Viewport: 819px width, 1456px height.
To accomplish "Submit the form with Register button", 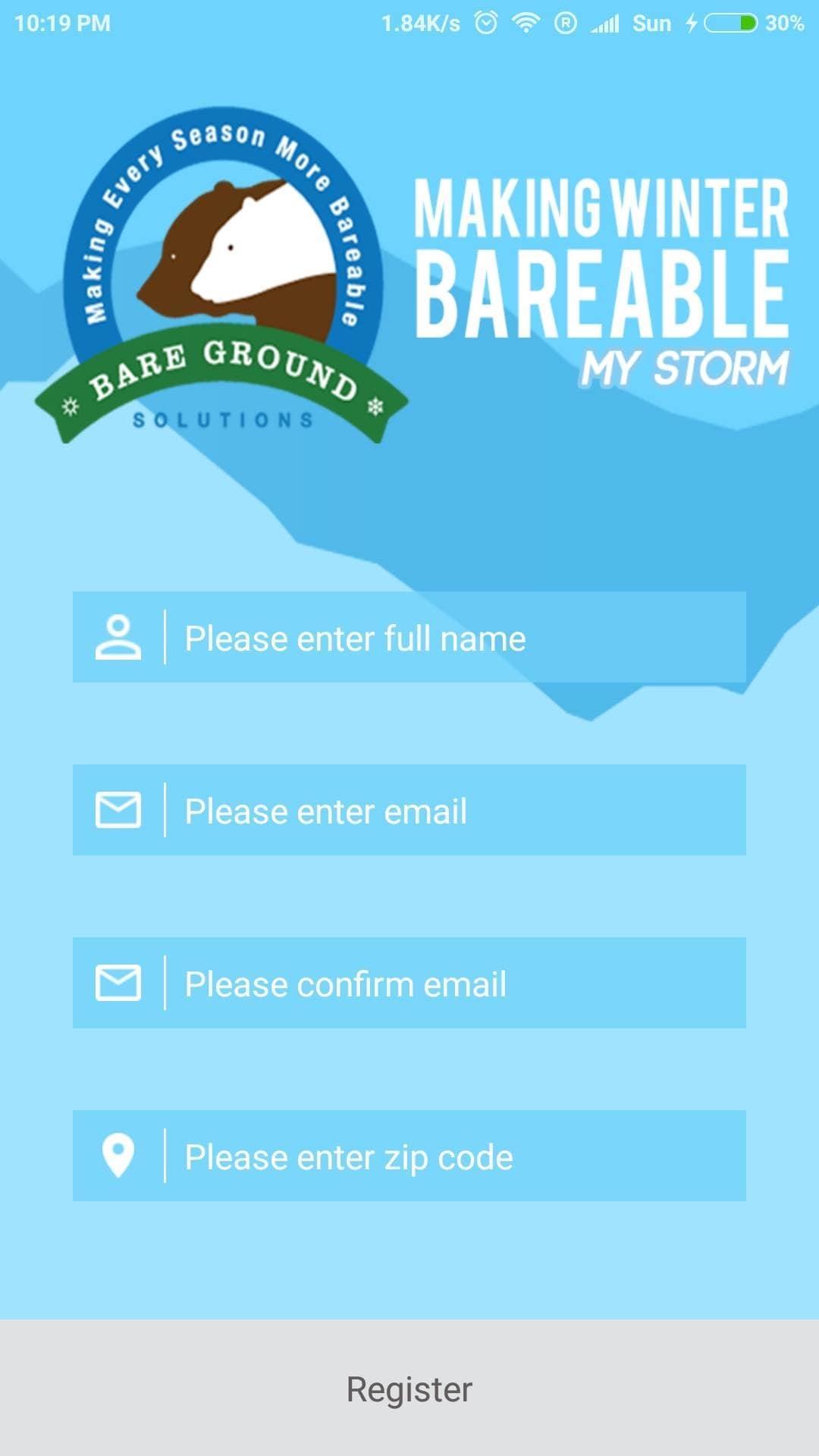I will tap(409, 1389).
